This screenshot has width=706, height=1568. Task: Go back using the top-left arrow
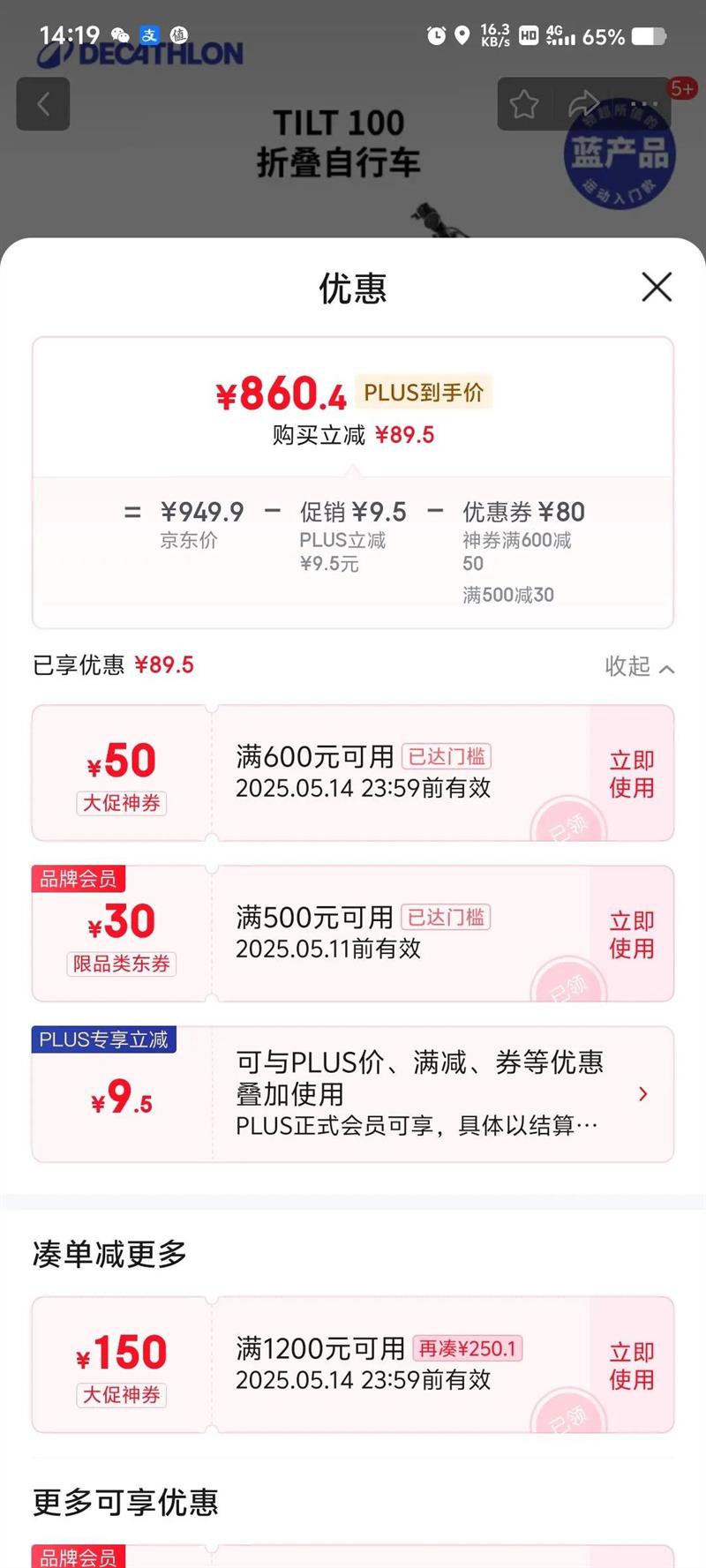click(x=42, y=104)
